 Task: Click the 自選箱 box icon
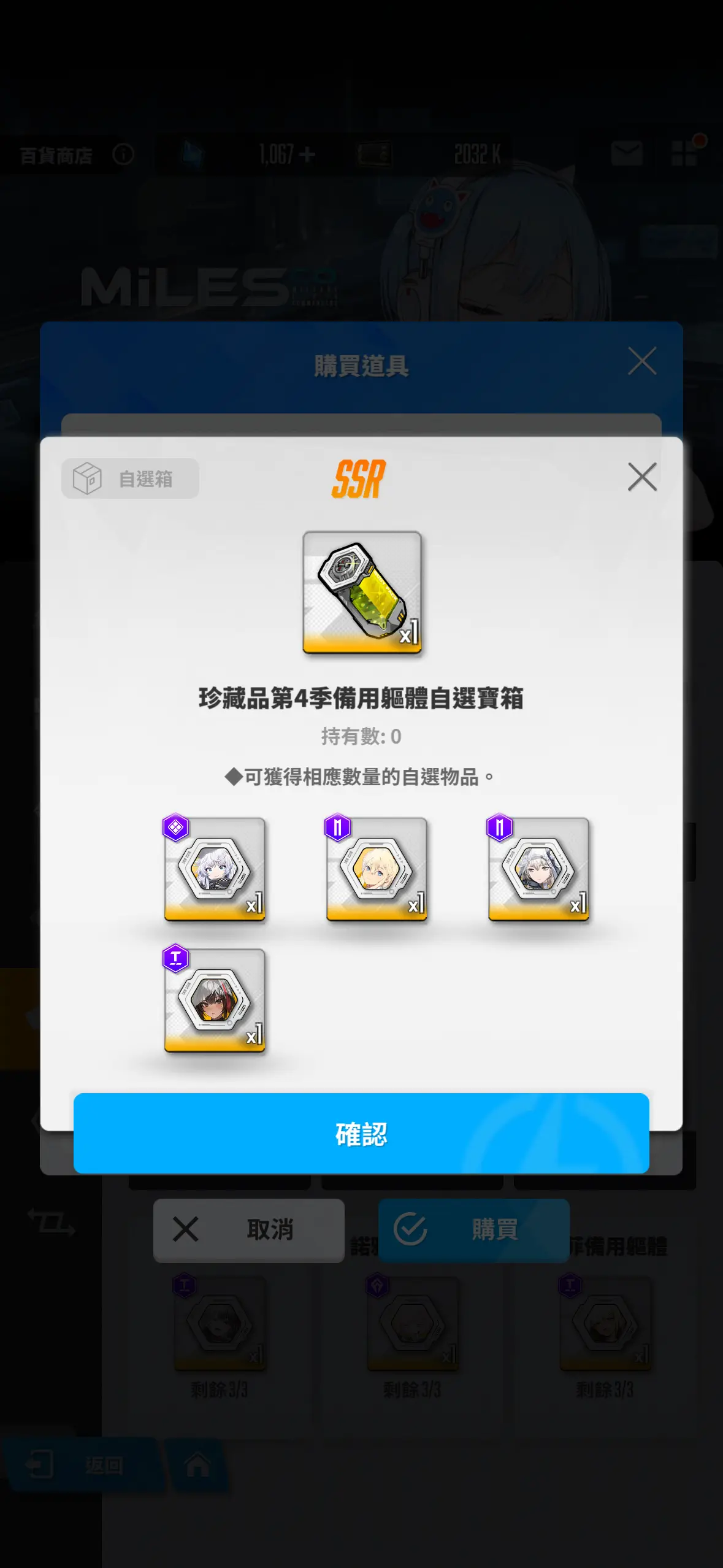click(x=86, y=478)
